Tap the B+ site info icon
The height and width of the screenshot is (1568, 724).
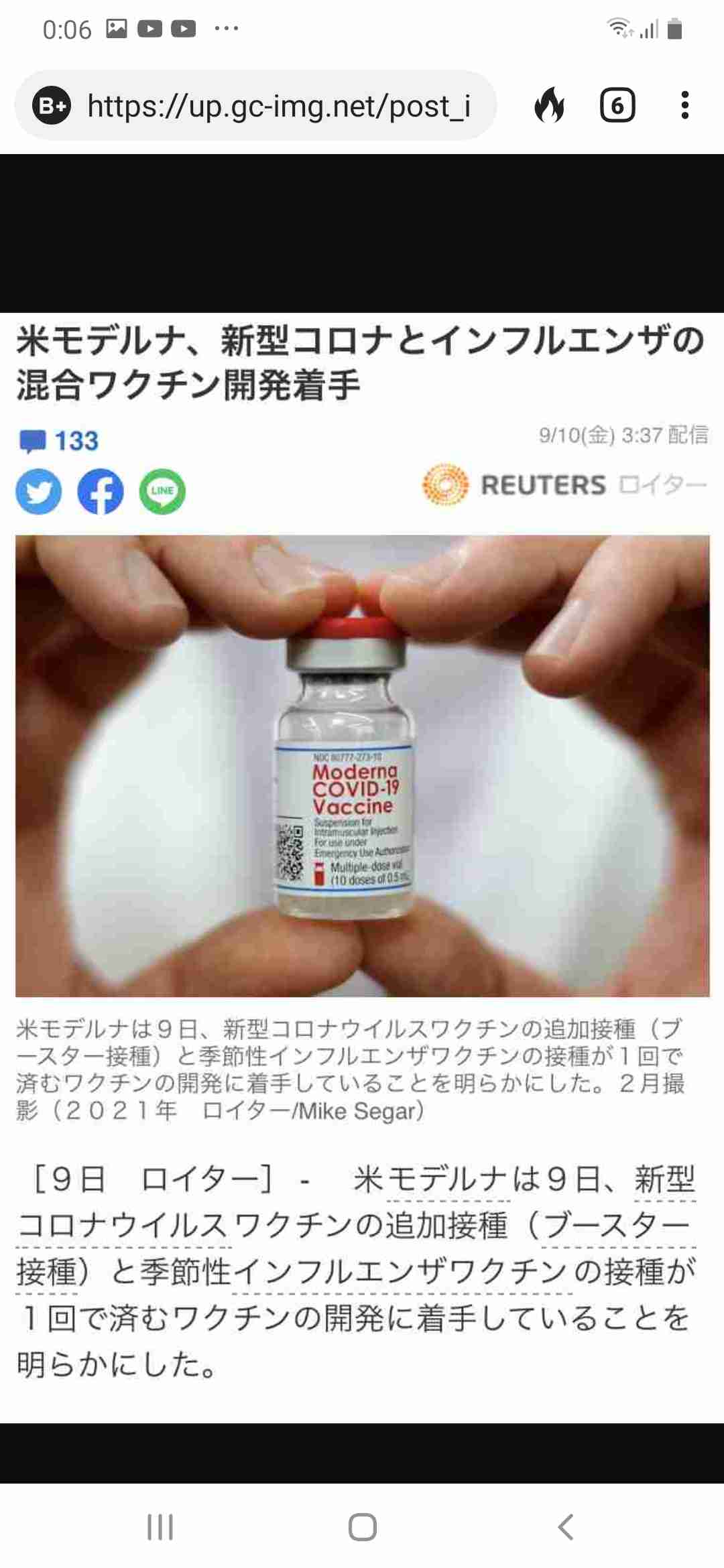pyautogui.click(x=52, y=106)
